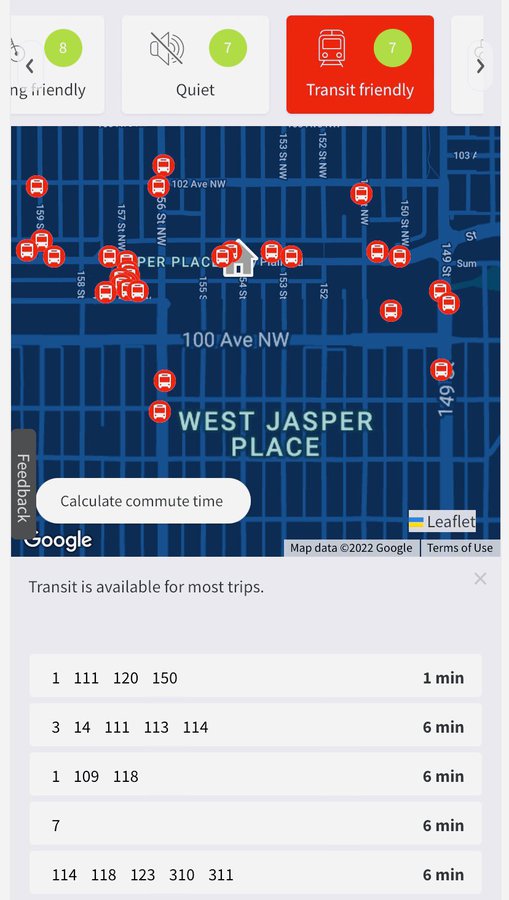Screen dimensions: 509x900
Task: Open stop row with routes 3 14 111 113 114
Action: [x=255, y=727]
